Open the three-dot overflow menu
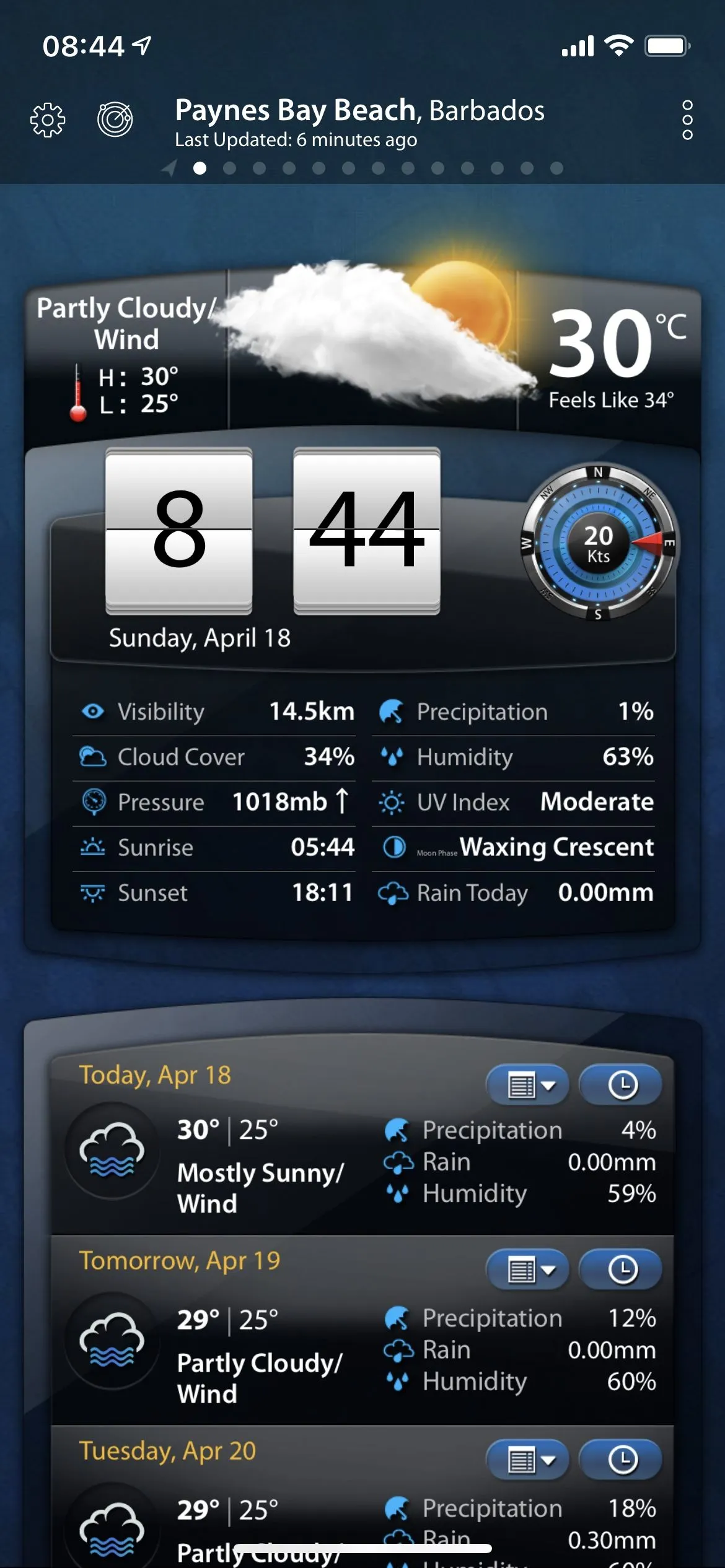The image size is (725, 1568). click(687, 120)
